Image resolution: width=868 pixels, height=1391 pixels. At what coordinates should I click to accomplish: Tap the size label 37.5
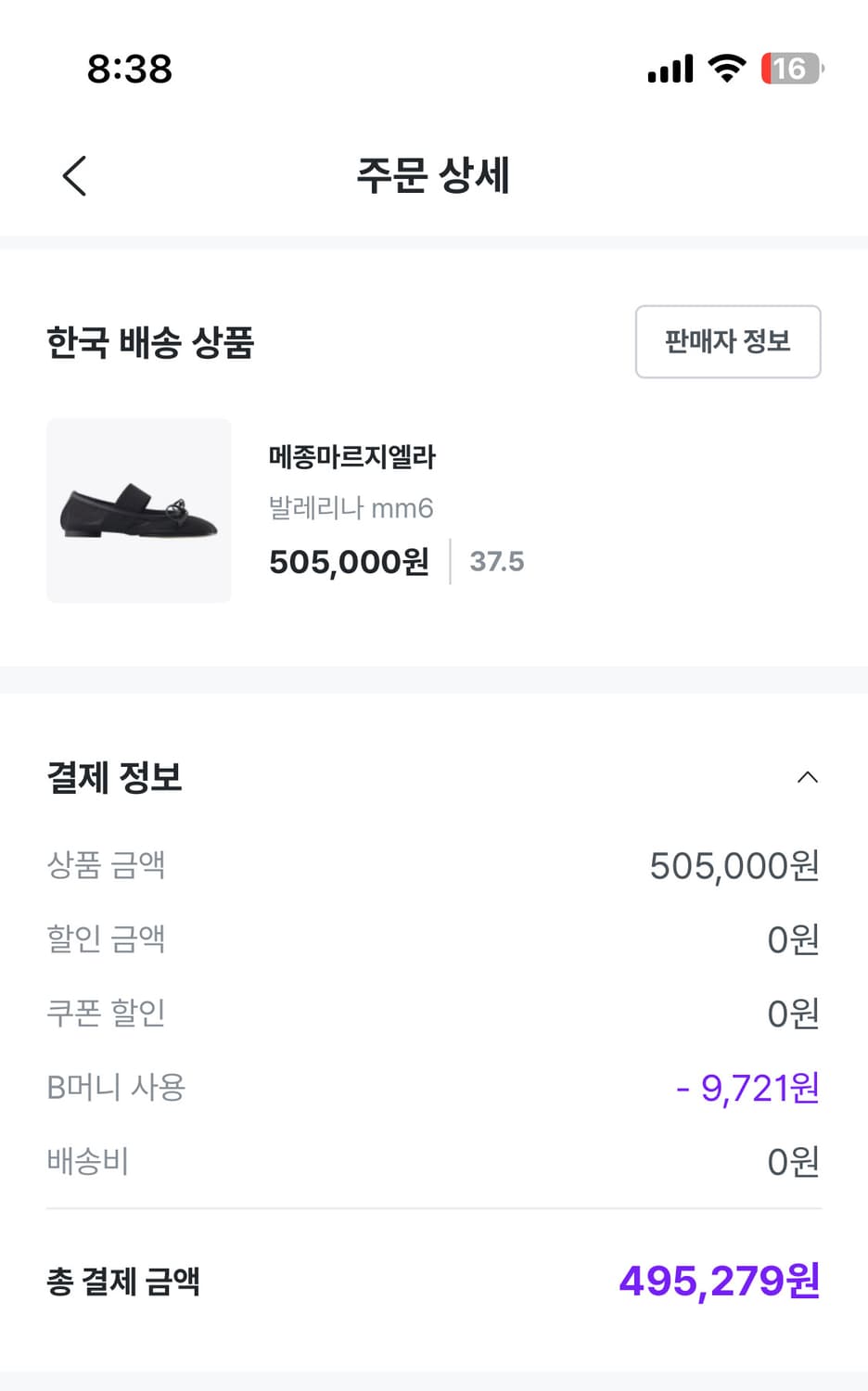click(496, 561)
